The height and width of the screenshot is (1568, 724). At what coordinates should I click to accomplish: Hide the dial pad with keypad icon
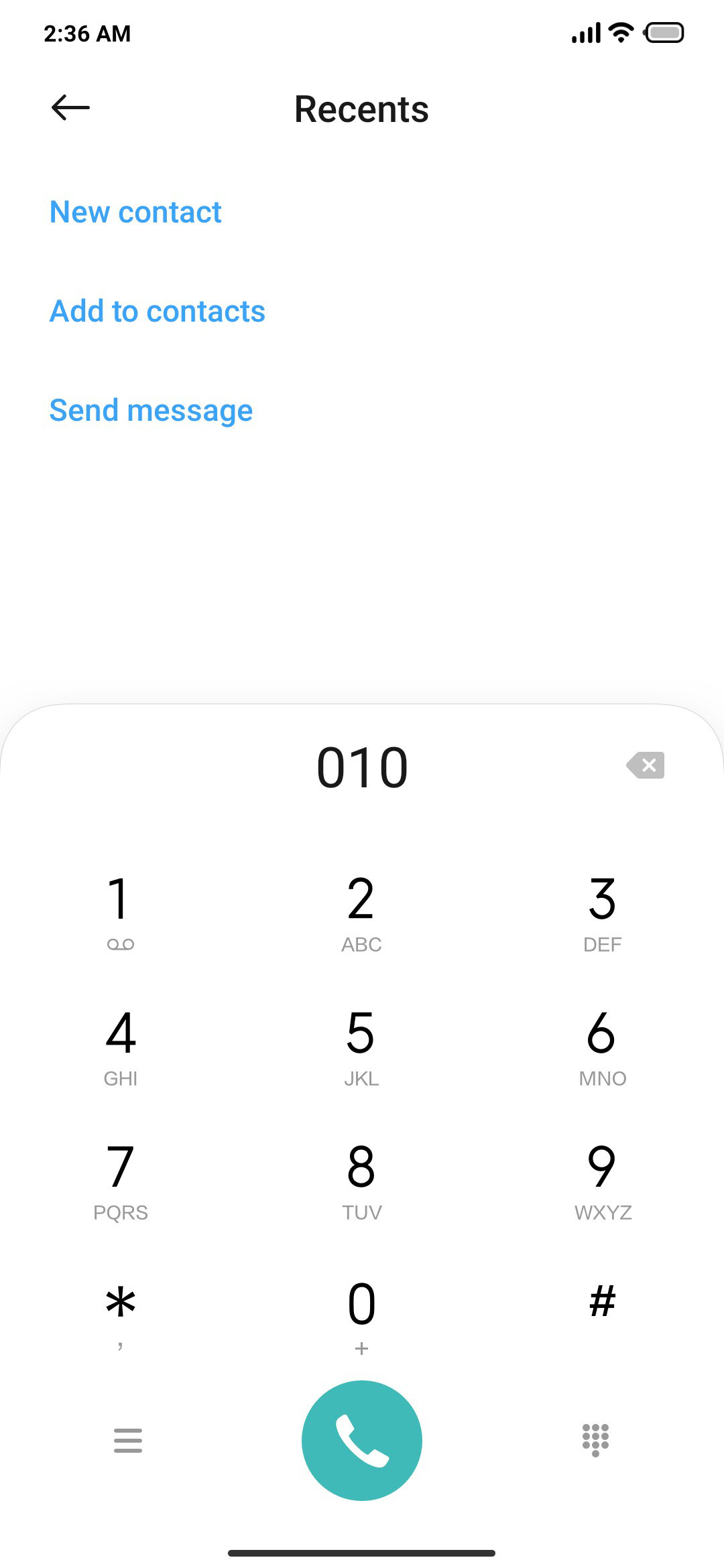point(595,1440)
